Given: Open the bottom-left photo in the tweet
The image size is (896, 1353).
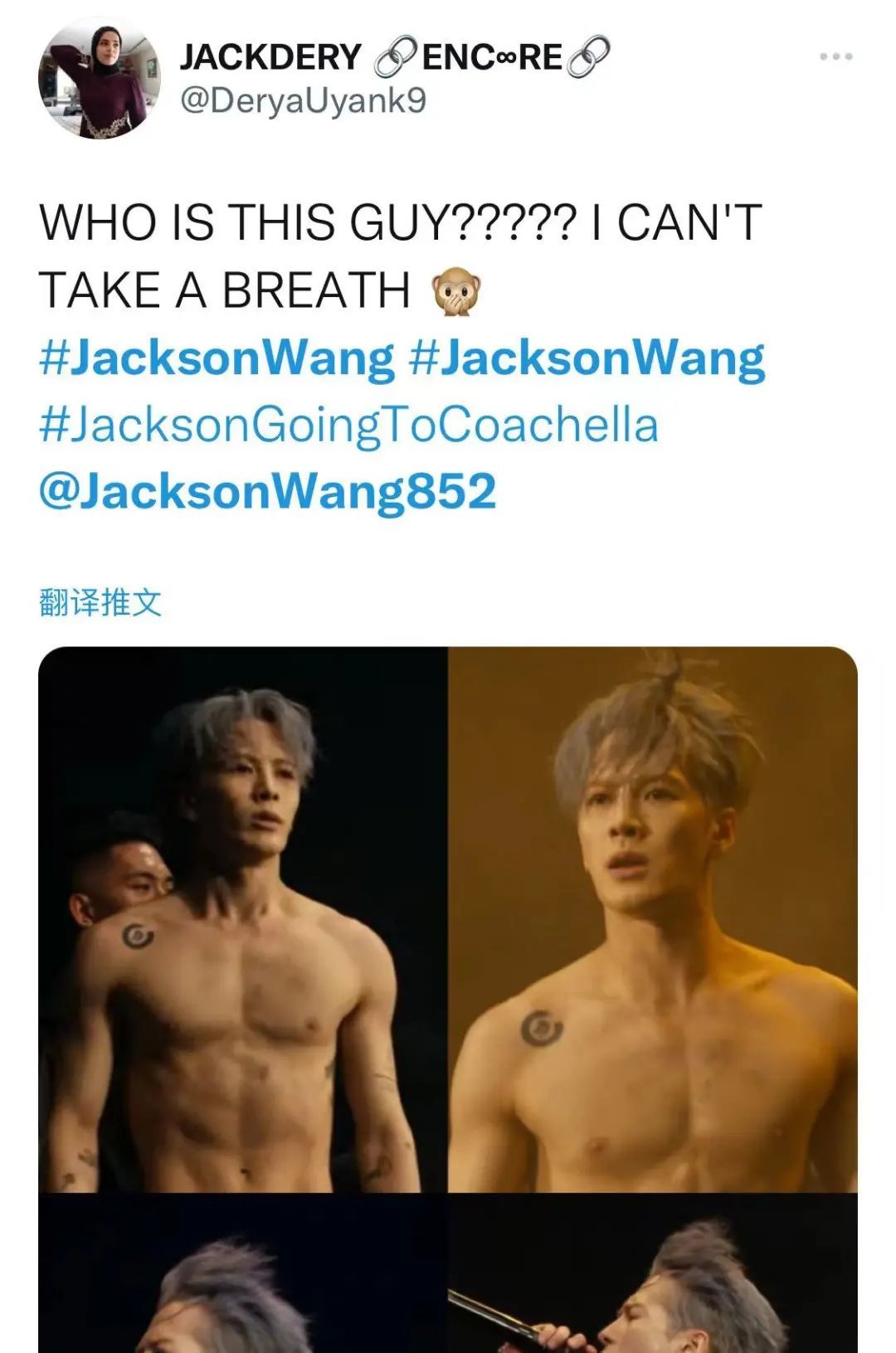Looking at the screenshot, I should click(242, 1274).
